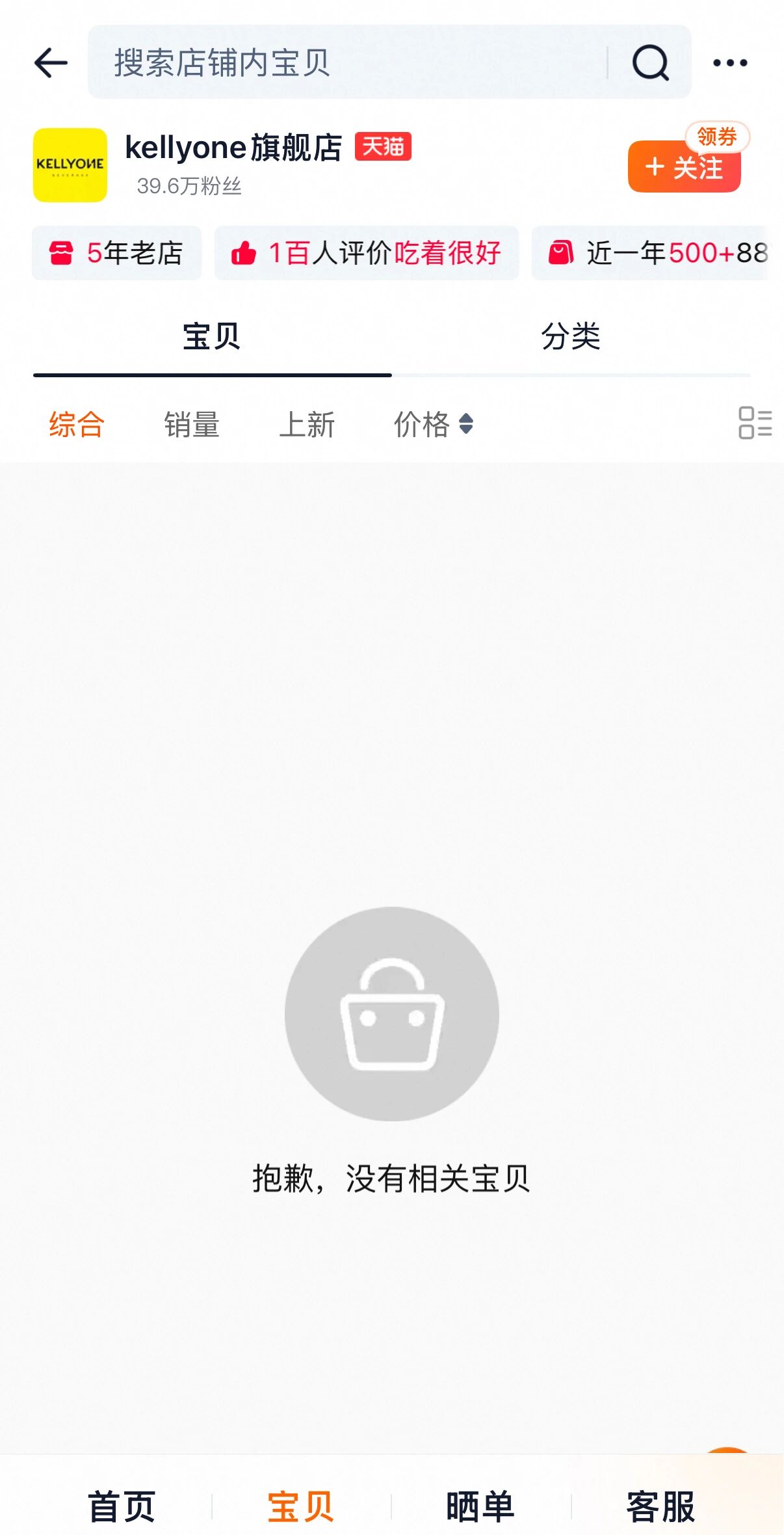This screenshot has height=1535, width=784.
Task: Sort by 综合
Action: pyautogui.click(x=77, y=425)
